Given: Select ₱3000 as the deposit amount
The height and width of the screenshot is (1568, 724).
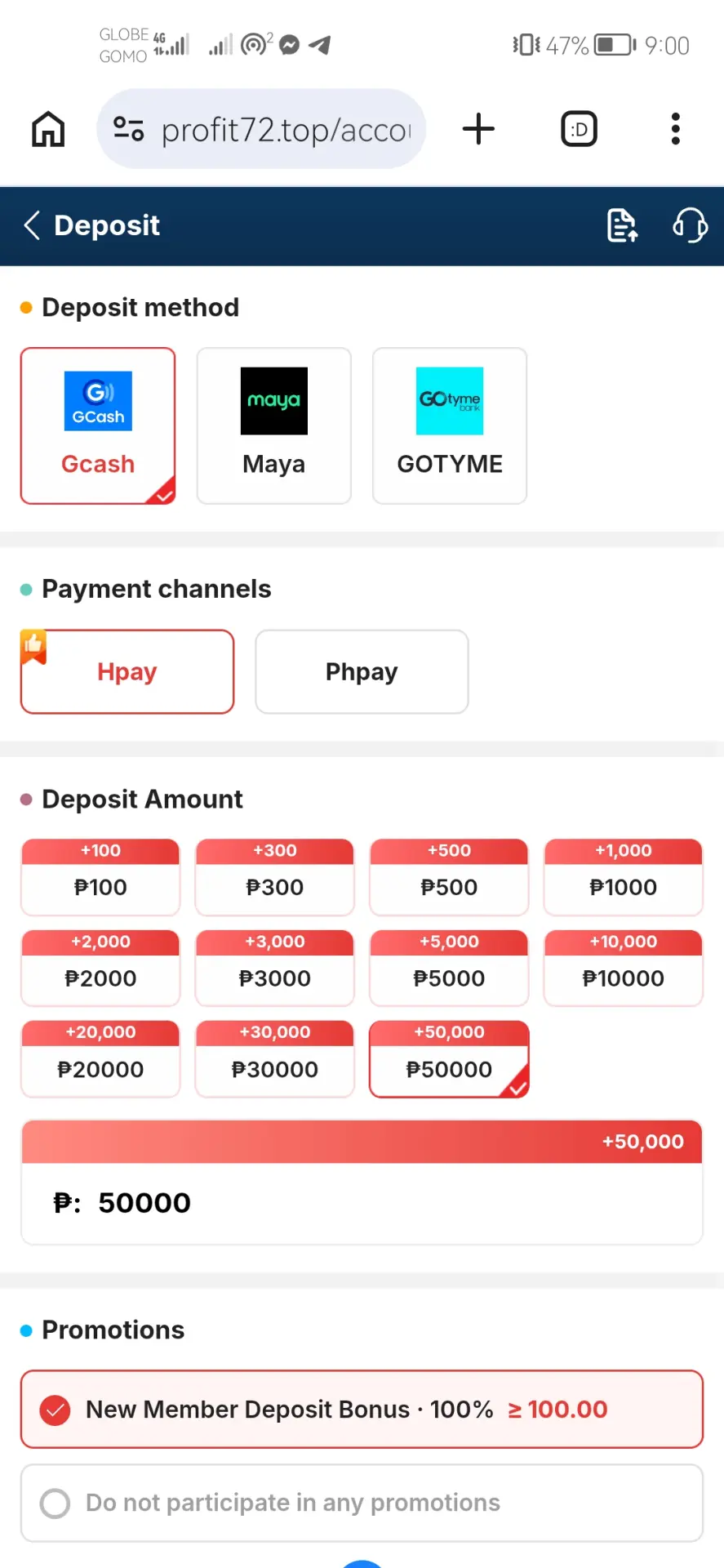Looking at the screenshot, I should point(275,968).
